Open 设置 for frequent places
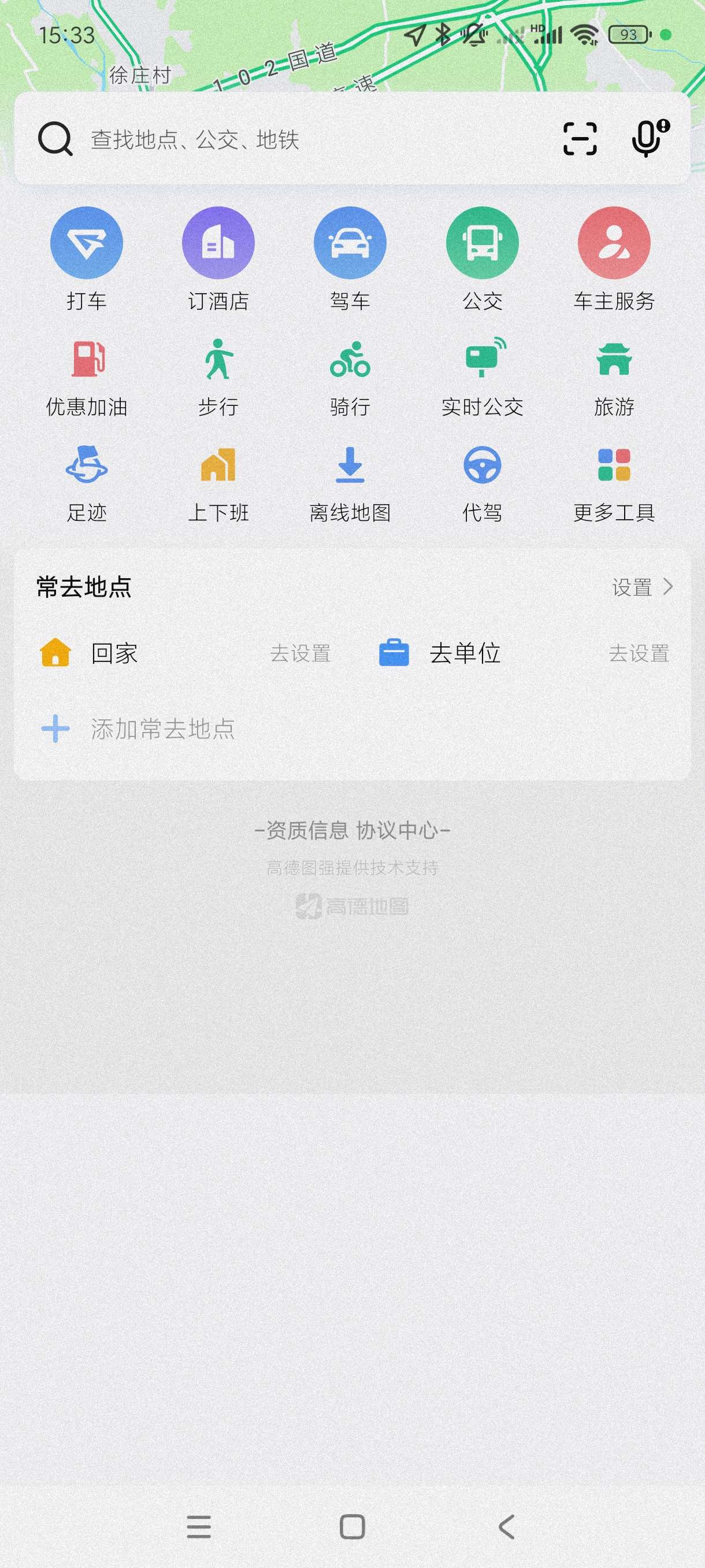The height and width of the screenshot is (1568, 705). [642, 587]
